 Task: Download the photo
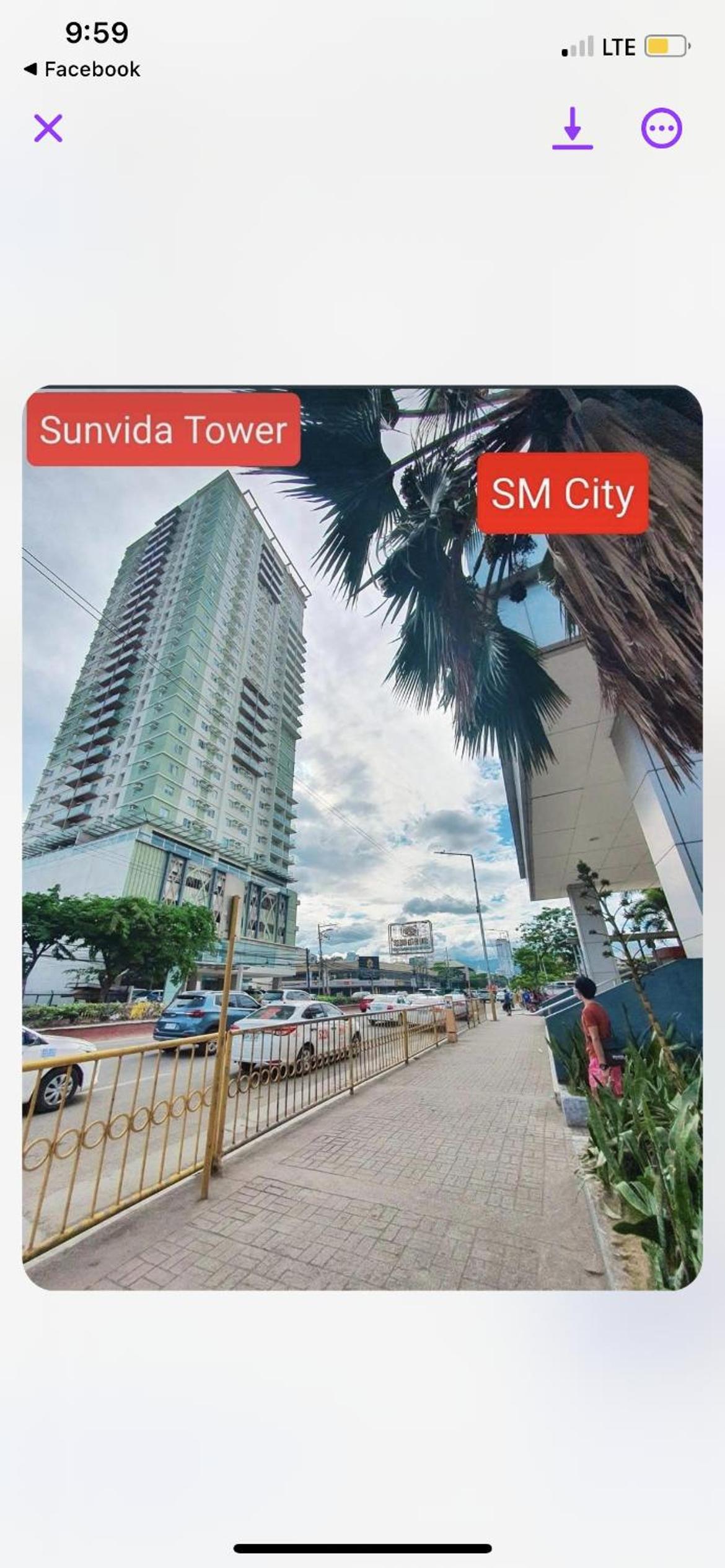pyautogui.click(x=573, y=128)
